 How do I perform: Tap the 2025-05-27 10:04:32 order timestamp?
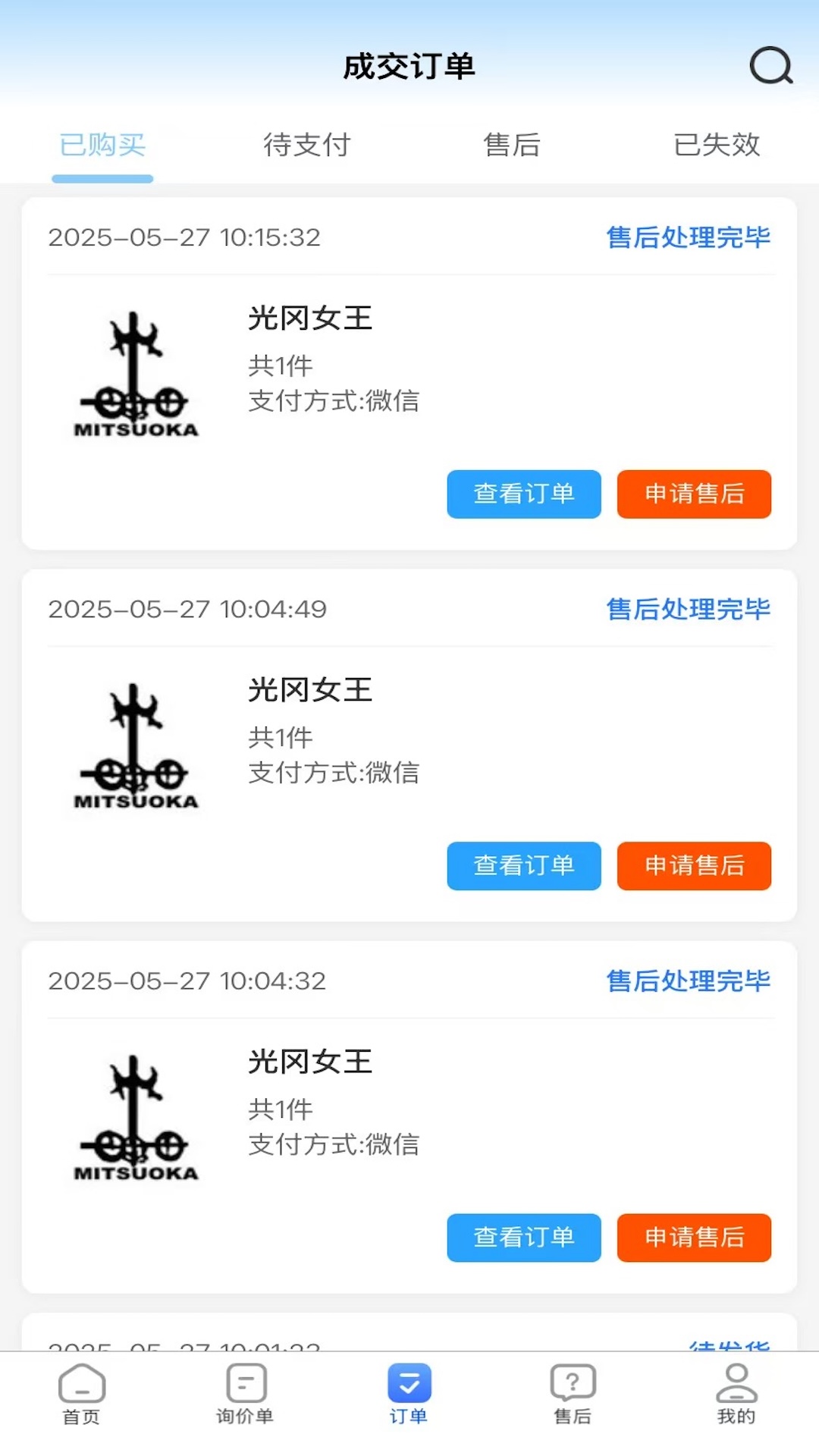pyautogui.click(x=187, y=981)
